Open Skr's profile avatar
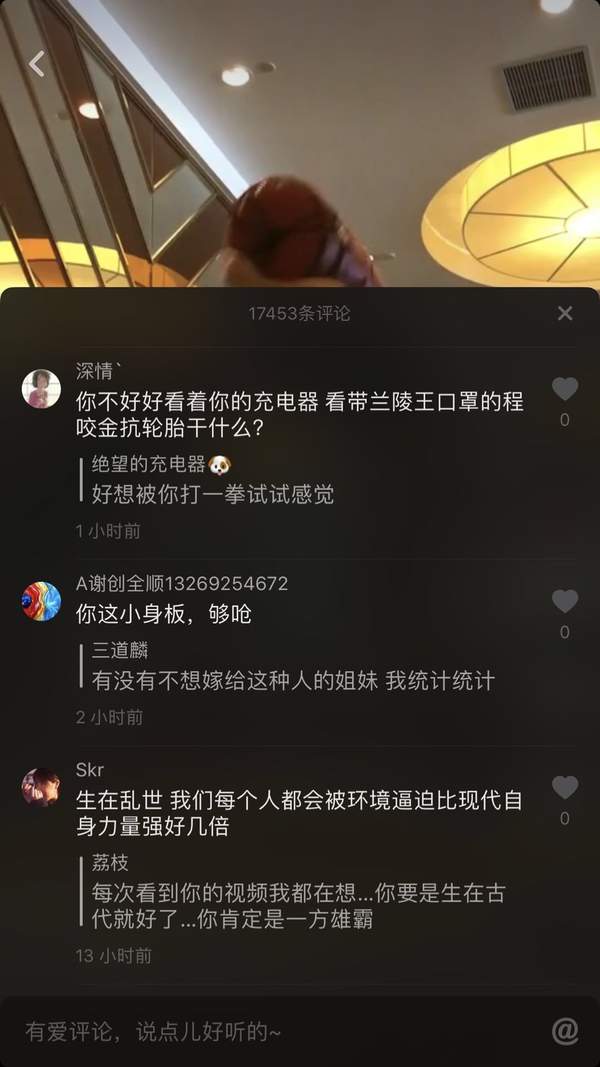 tap(41, 787)
